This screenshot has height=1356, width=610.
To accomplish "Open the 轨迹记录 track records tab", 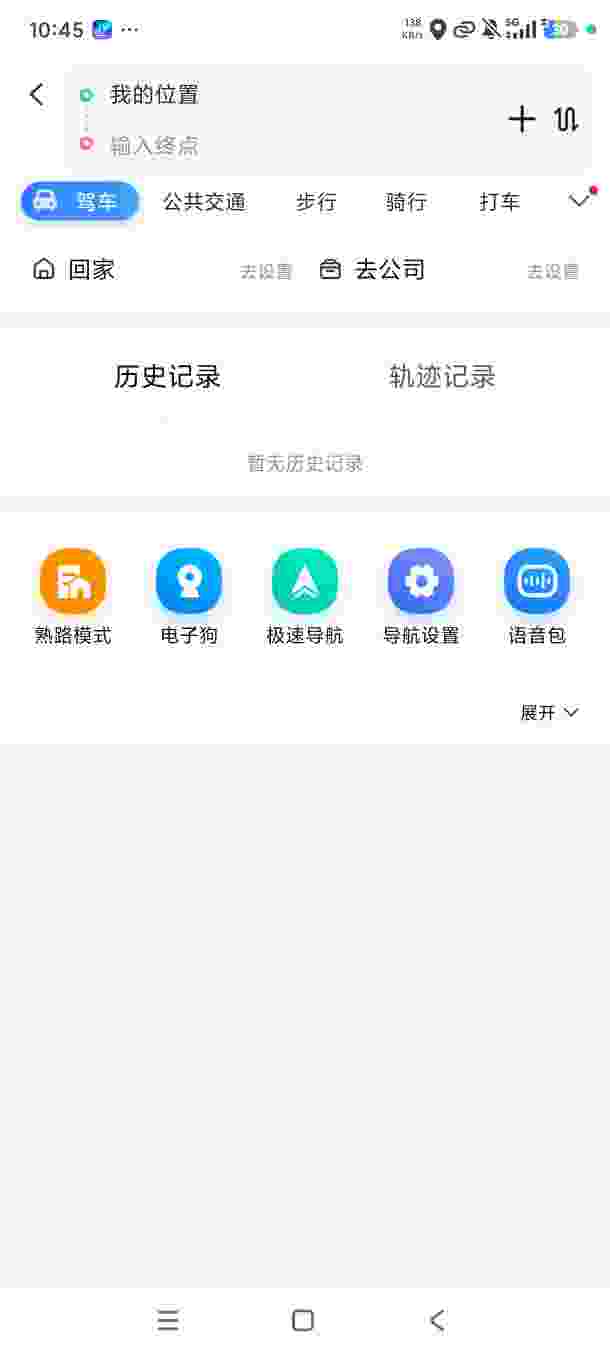I will 442,377.
